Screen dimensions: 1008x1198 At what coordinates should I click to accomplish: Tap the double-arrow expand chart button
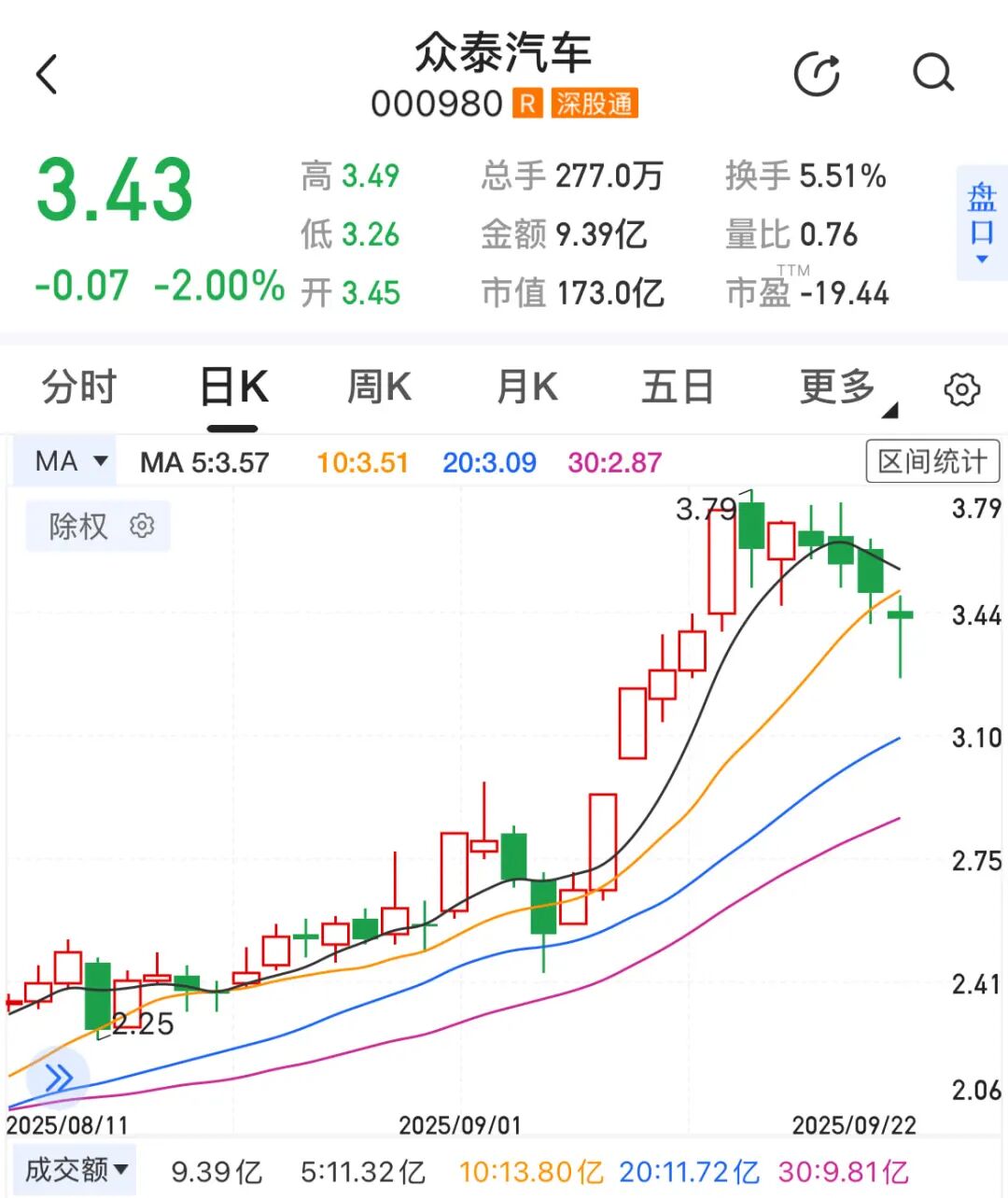(58, 1078)
